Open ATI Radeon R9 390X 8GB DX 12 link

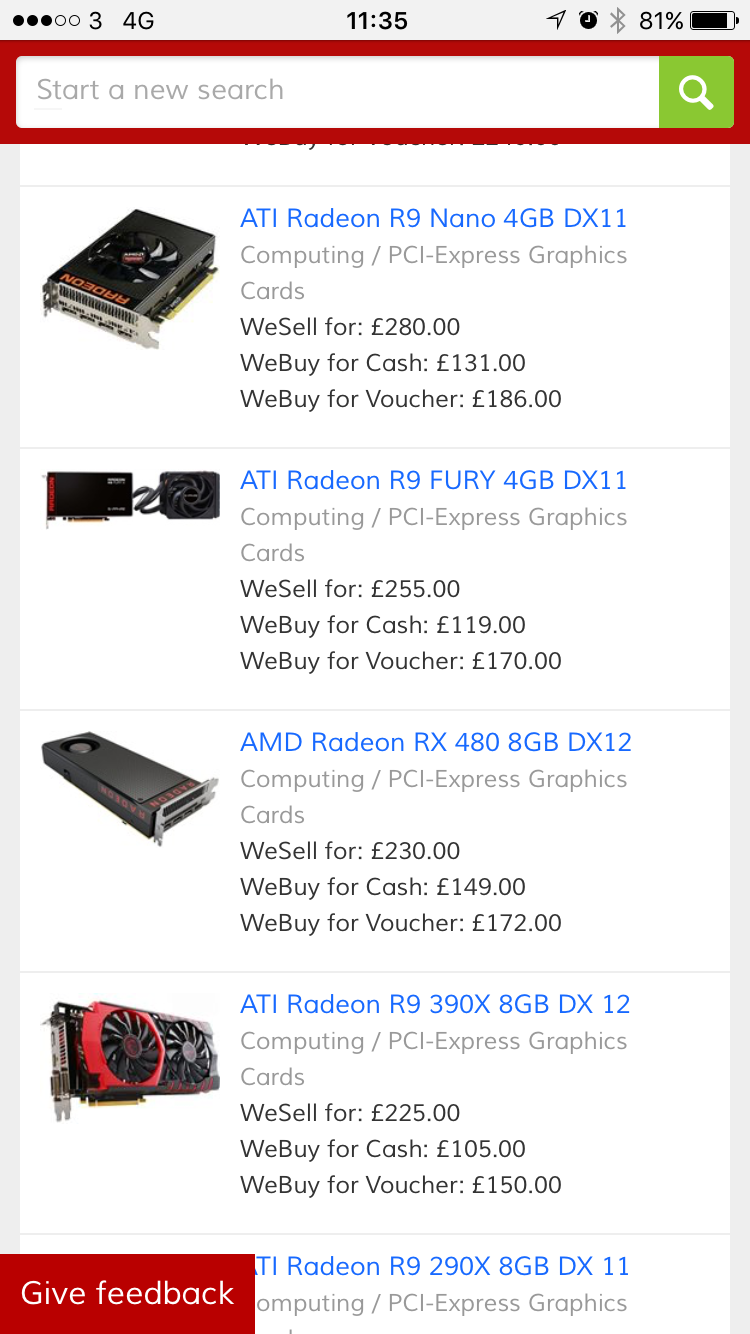tap(435, 1004)
